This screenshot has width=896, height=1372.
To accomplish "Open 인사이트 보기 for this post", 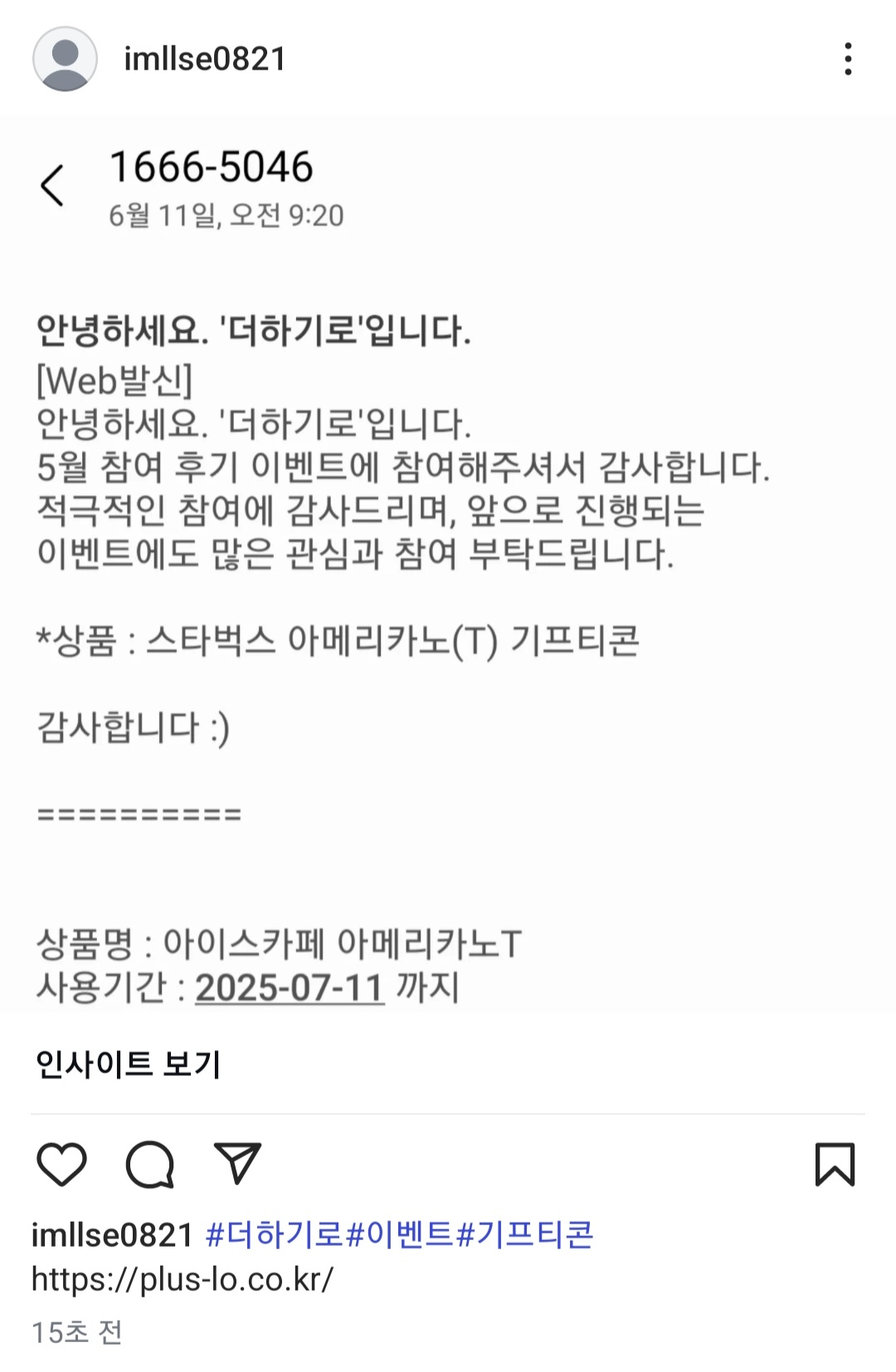I will point(128,1064).
